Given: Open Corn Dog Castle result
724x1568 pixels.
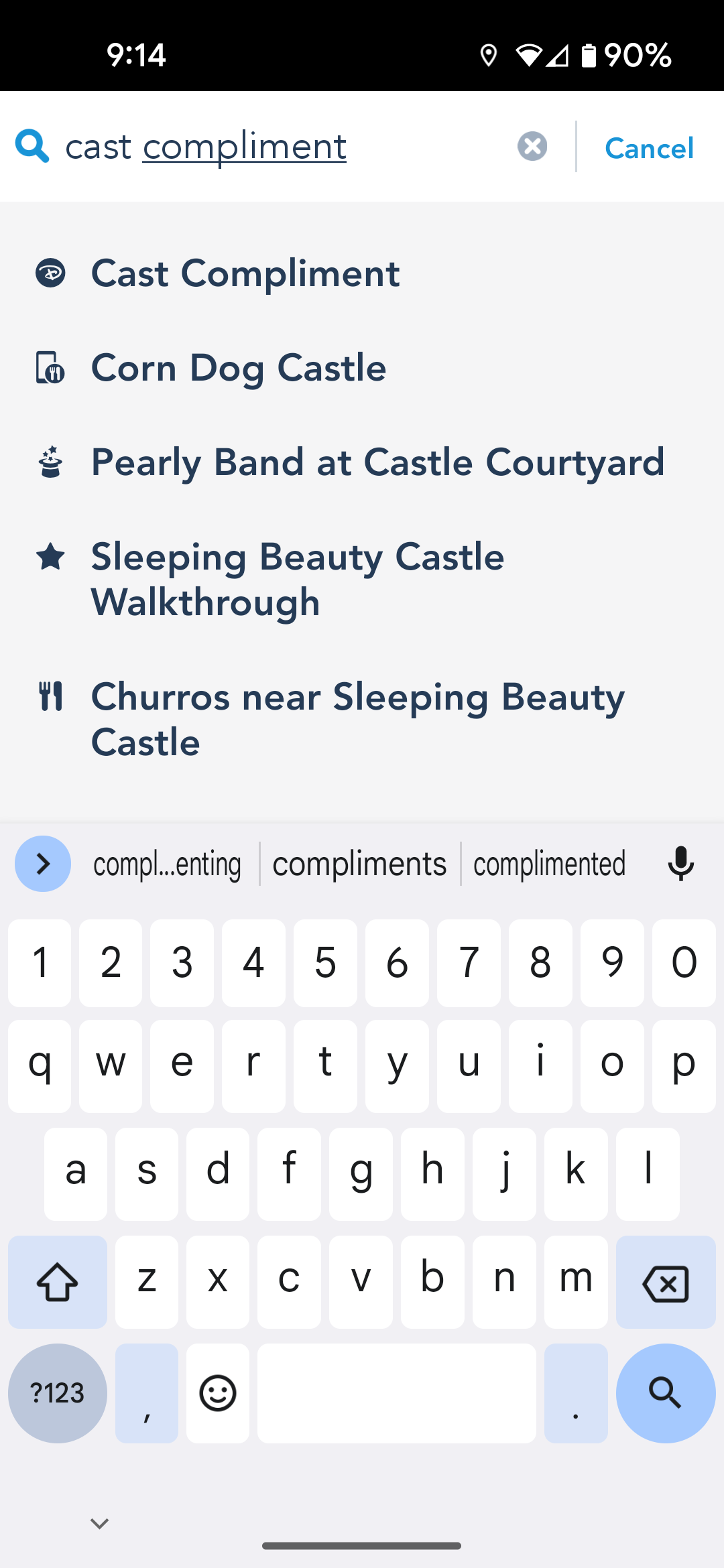Looking at the screenshot, I should 362,368.
